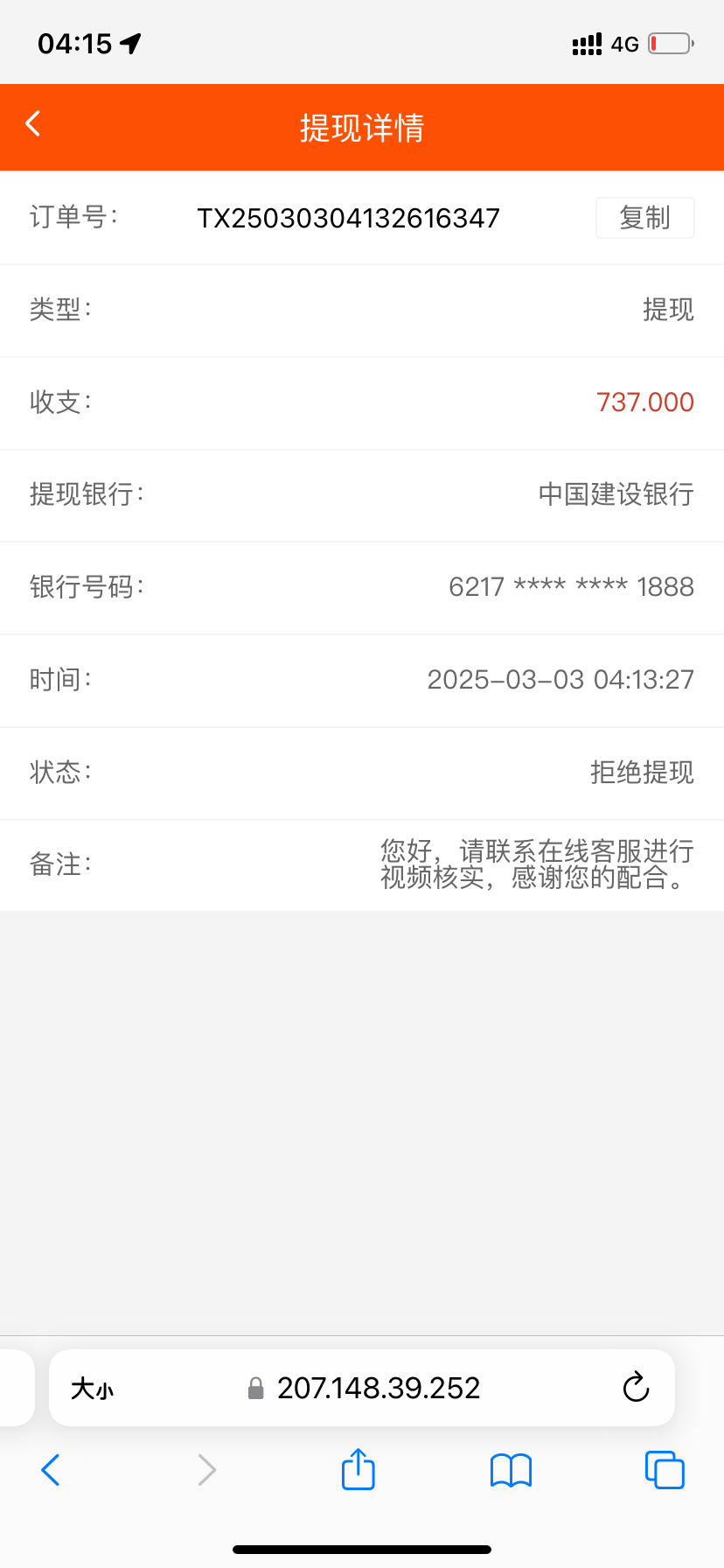
Task: Select the 提现详情 page title
Action: click(x=362, y=127)
